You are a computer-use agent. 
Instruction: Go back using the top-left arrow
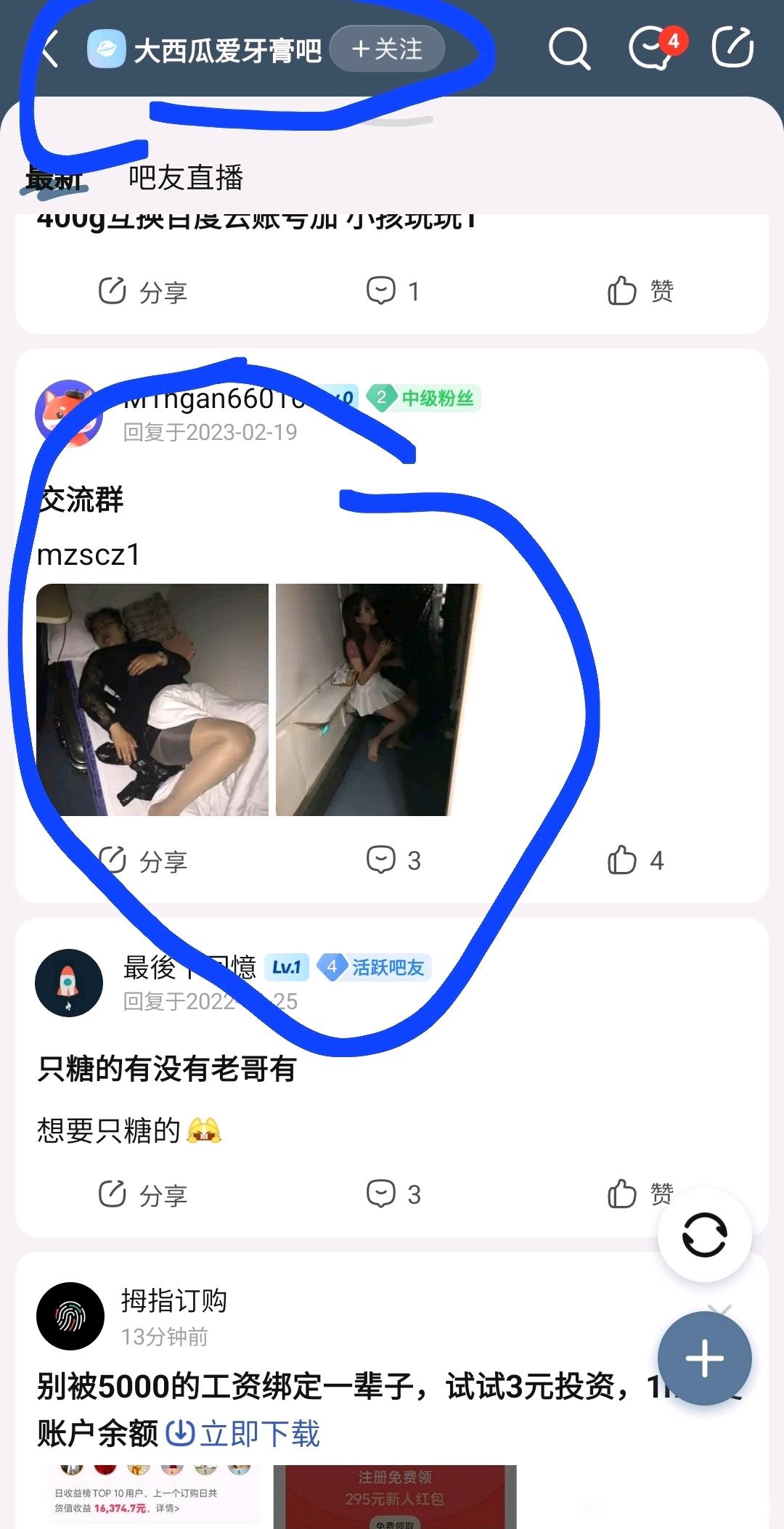pos(49,49)
